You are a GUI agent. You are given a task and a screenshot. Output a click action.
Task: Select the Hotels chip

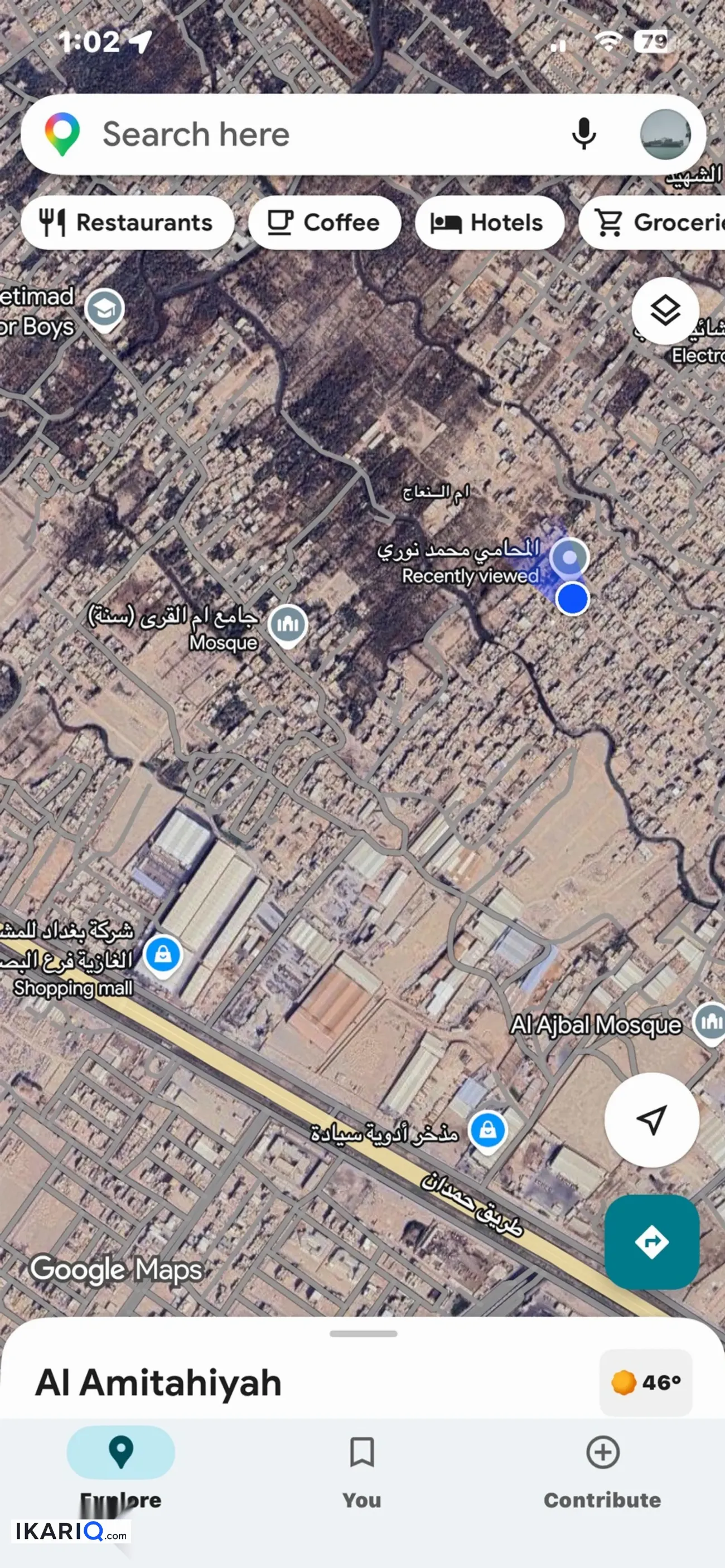click(489, 222)
